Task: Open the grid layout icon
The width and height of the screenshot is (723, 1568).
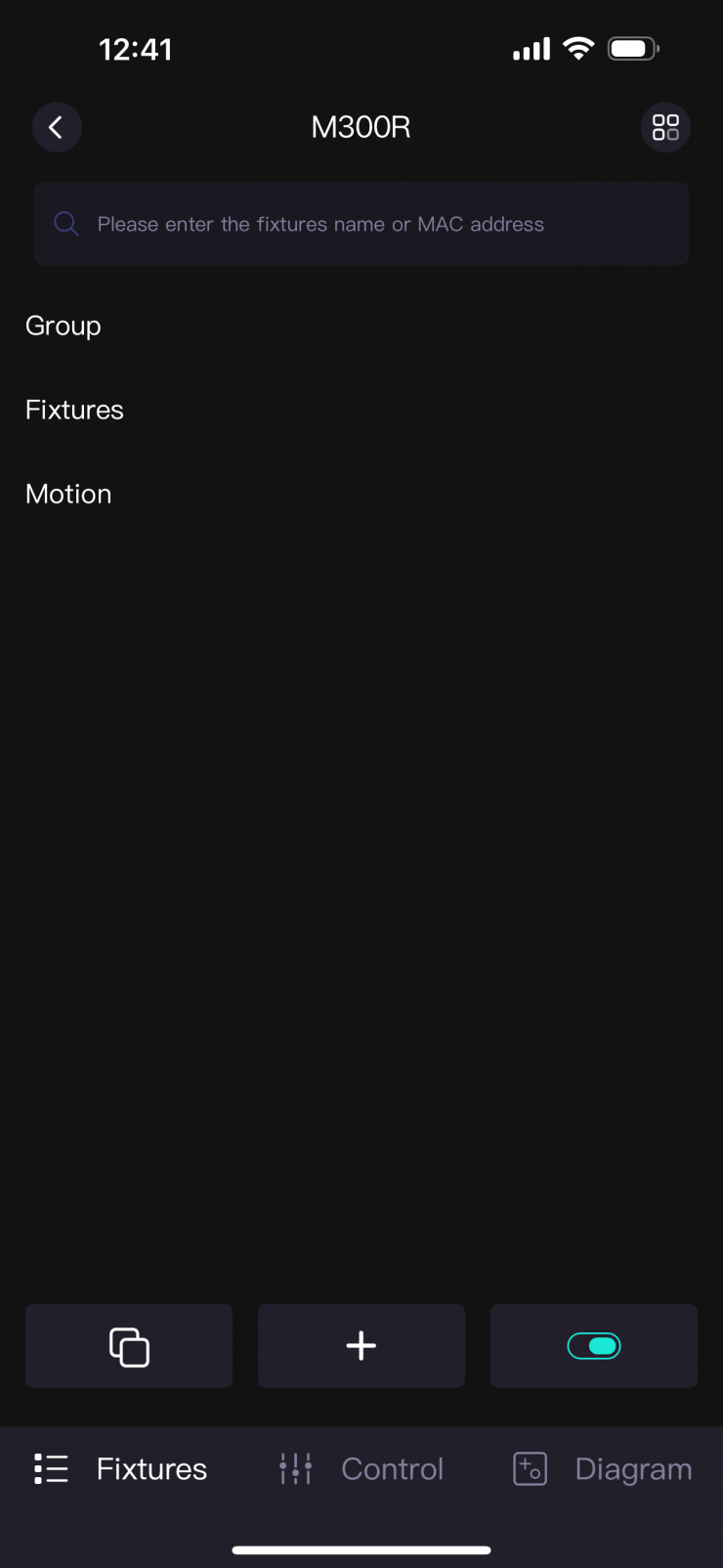Action: click(x=665, y=127)
